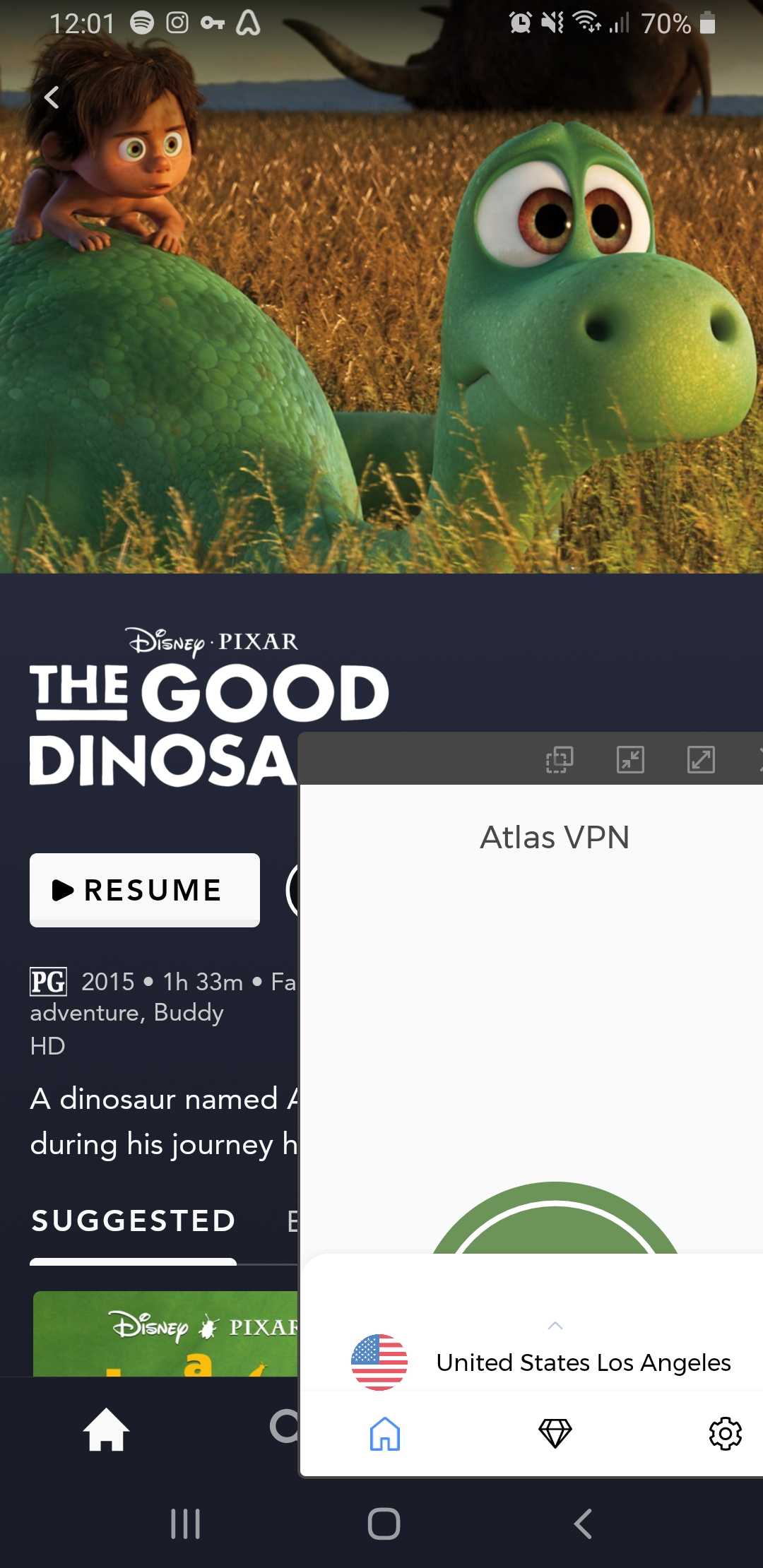The width and height of the screenshot is (763, 1568).
Task: Open Atlas VPN home tab
Action: coord(385,1434)
